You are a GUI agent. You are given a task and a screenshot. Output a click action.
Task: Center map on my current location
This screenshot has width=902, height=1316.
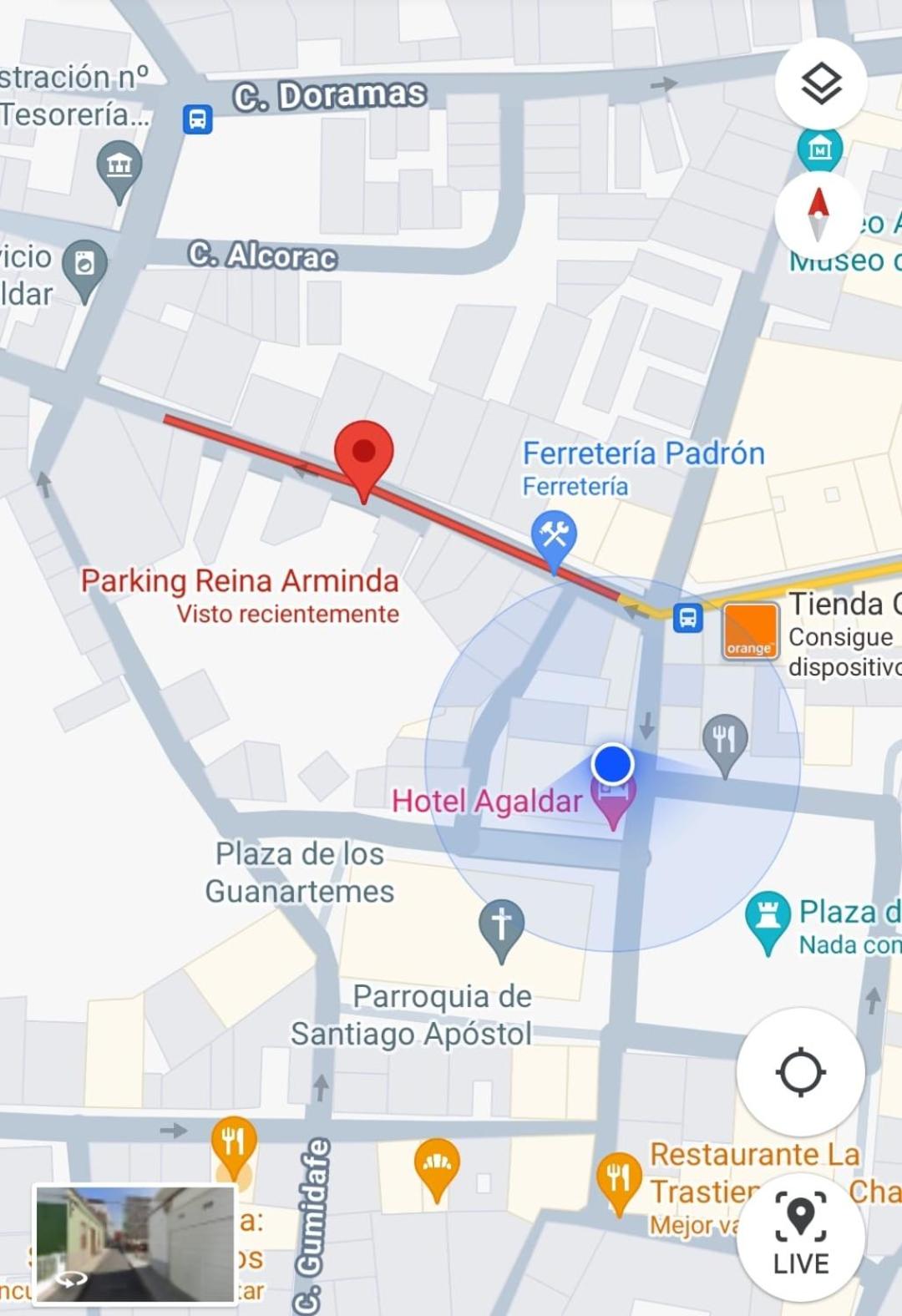800,1071
